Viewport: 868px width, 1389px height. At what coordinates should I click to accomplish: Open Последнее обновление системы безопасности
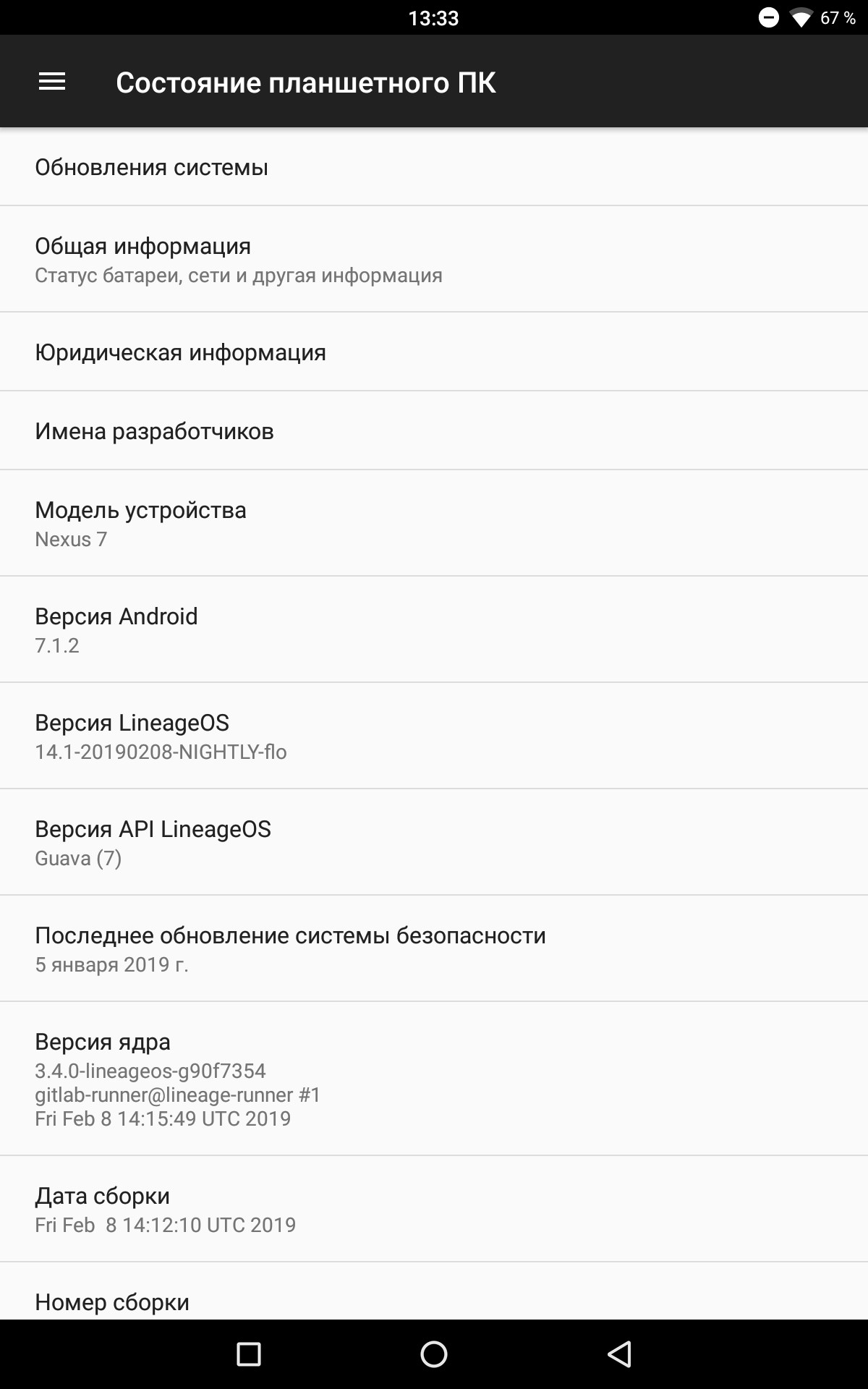(x=434, y=948)
